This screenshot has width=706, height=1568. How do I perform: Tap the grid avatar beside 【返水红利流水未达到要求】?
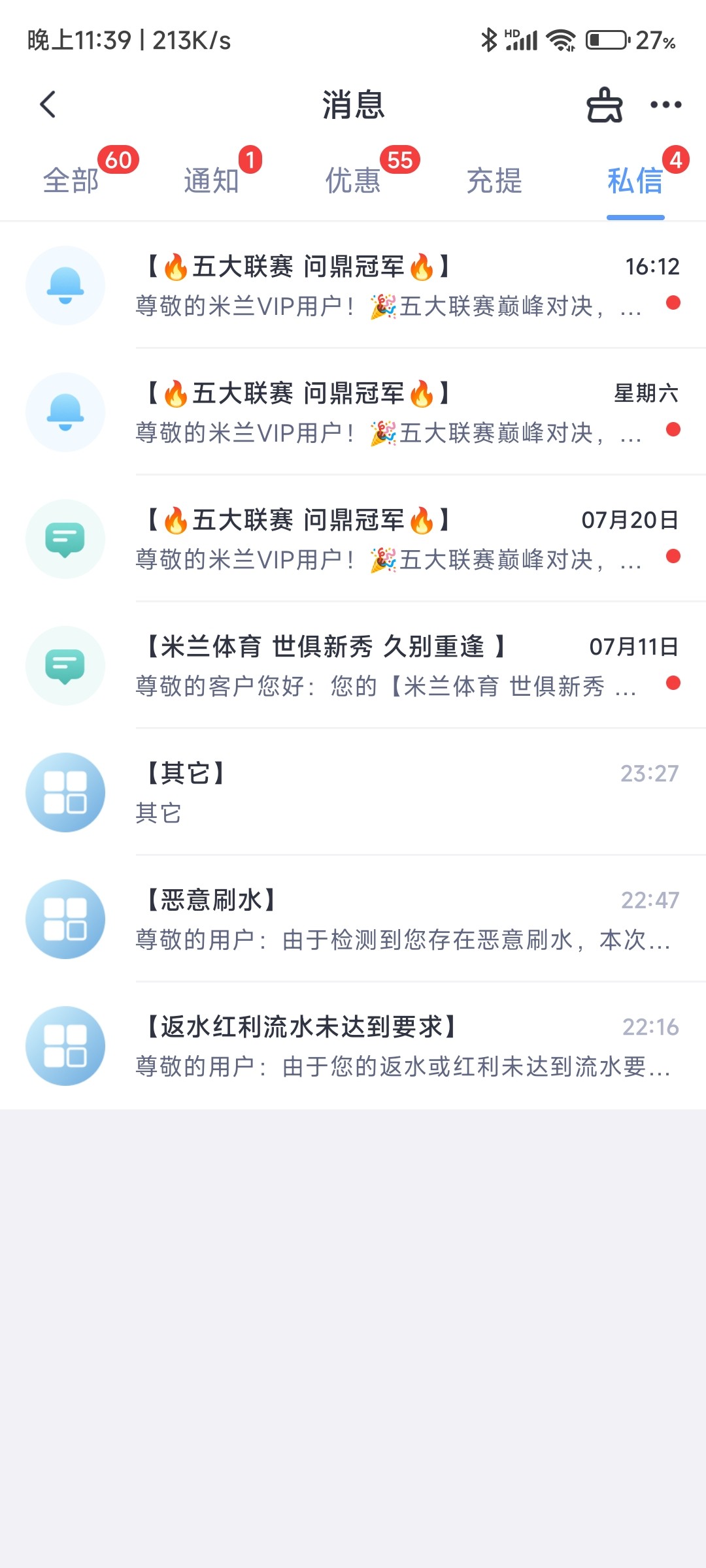(65, 1045)
